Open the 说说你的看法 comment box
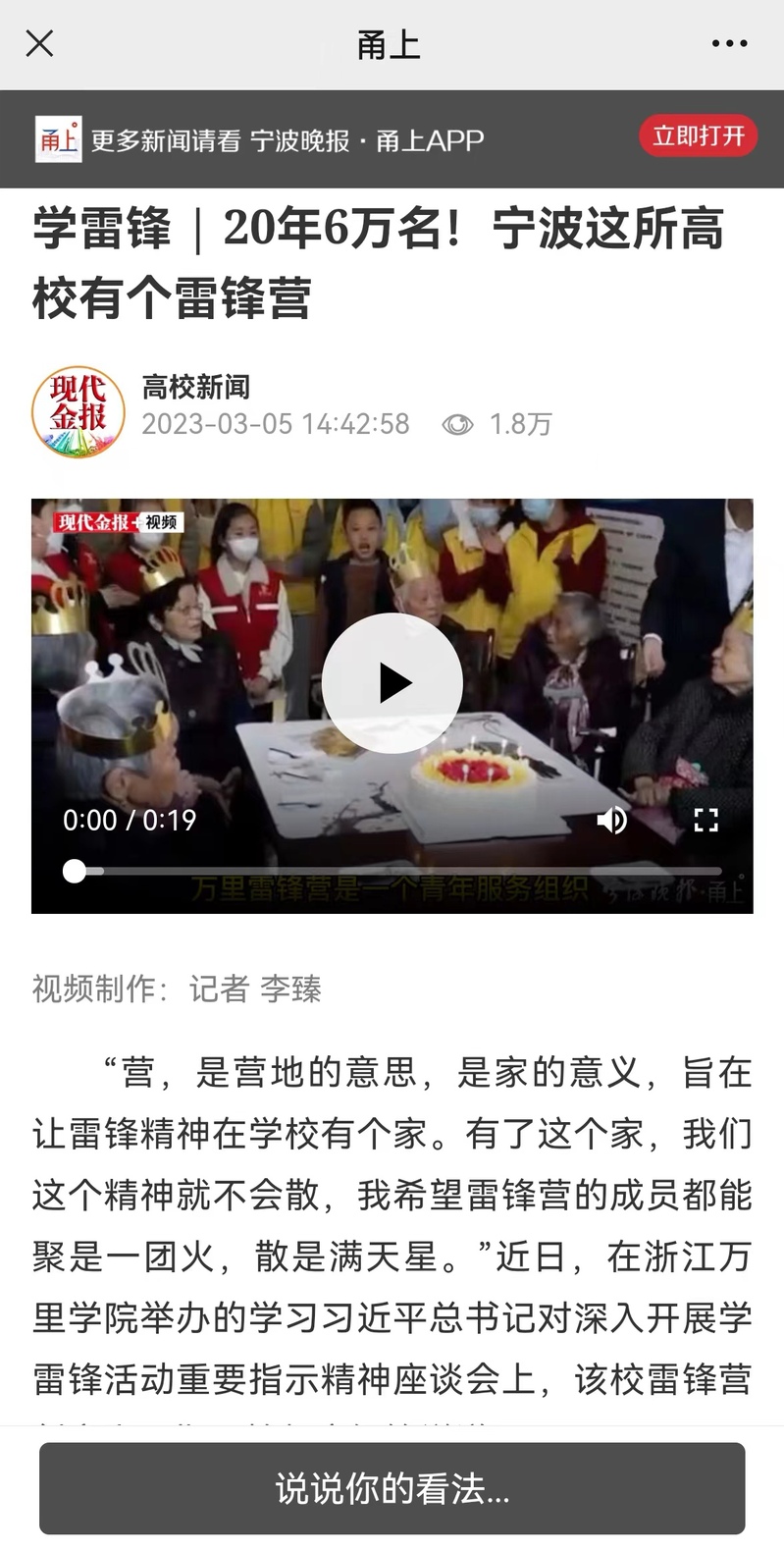 (x=392, y=1488)
